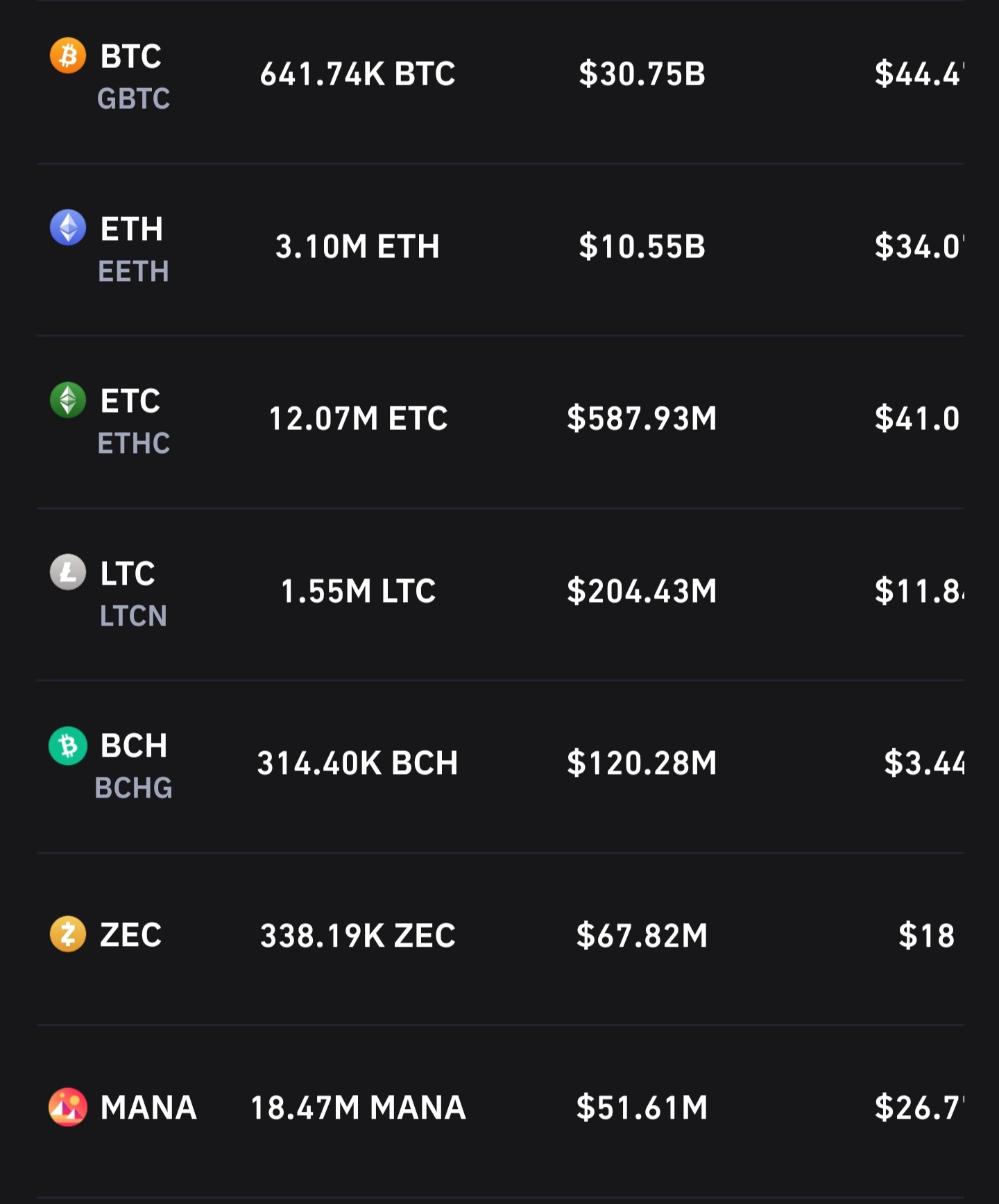Image resolution: width=999 pixels, height=1204 pixels.
Task: View the ETC ETHC holdings row
Action: [x=499, y=420]
